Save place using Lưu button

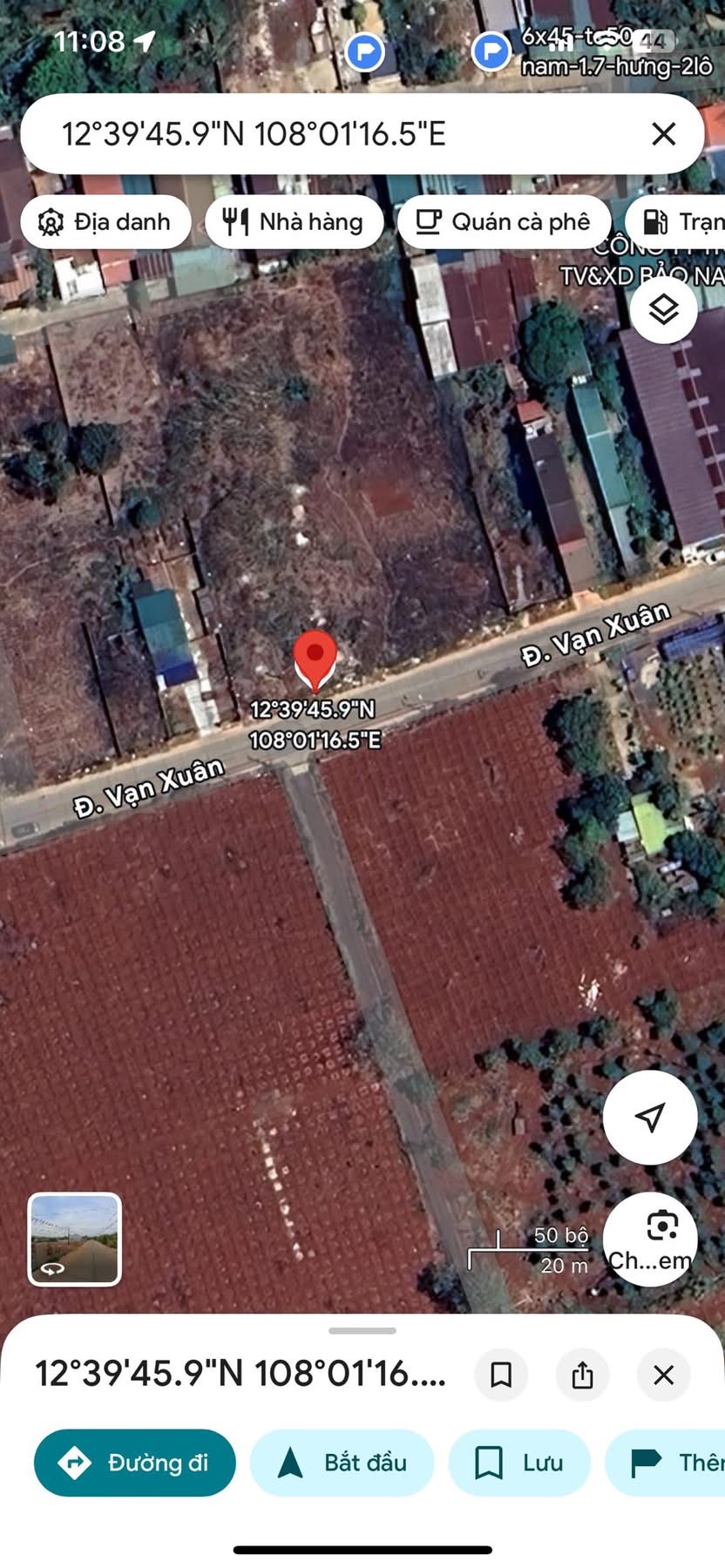click(519, 1463)
